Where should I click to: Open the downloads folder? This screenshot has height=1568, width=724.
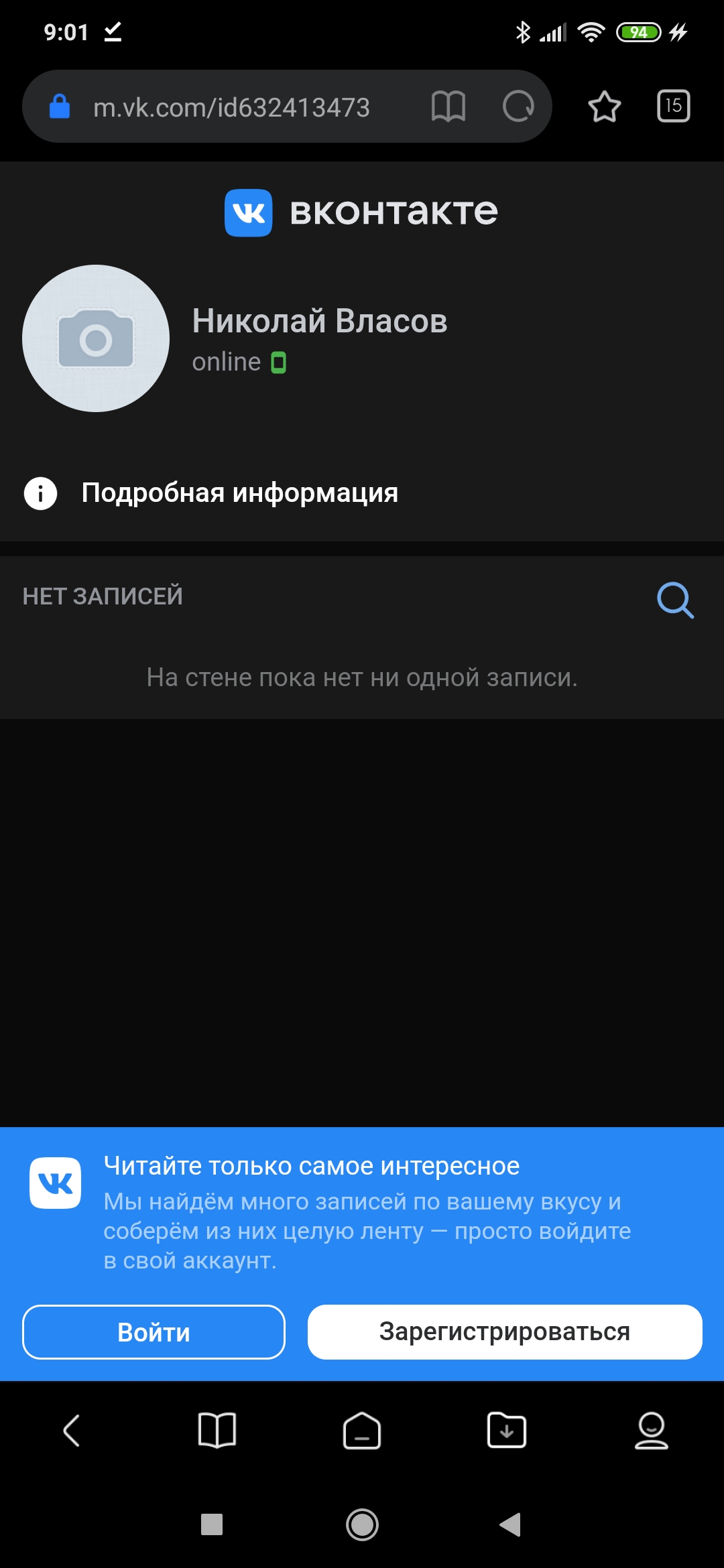pyautogui.click(x=507, y=1431)
